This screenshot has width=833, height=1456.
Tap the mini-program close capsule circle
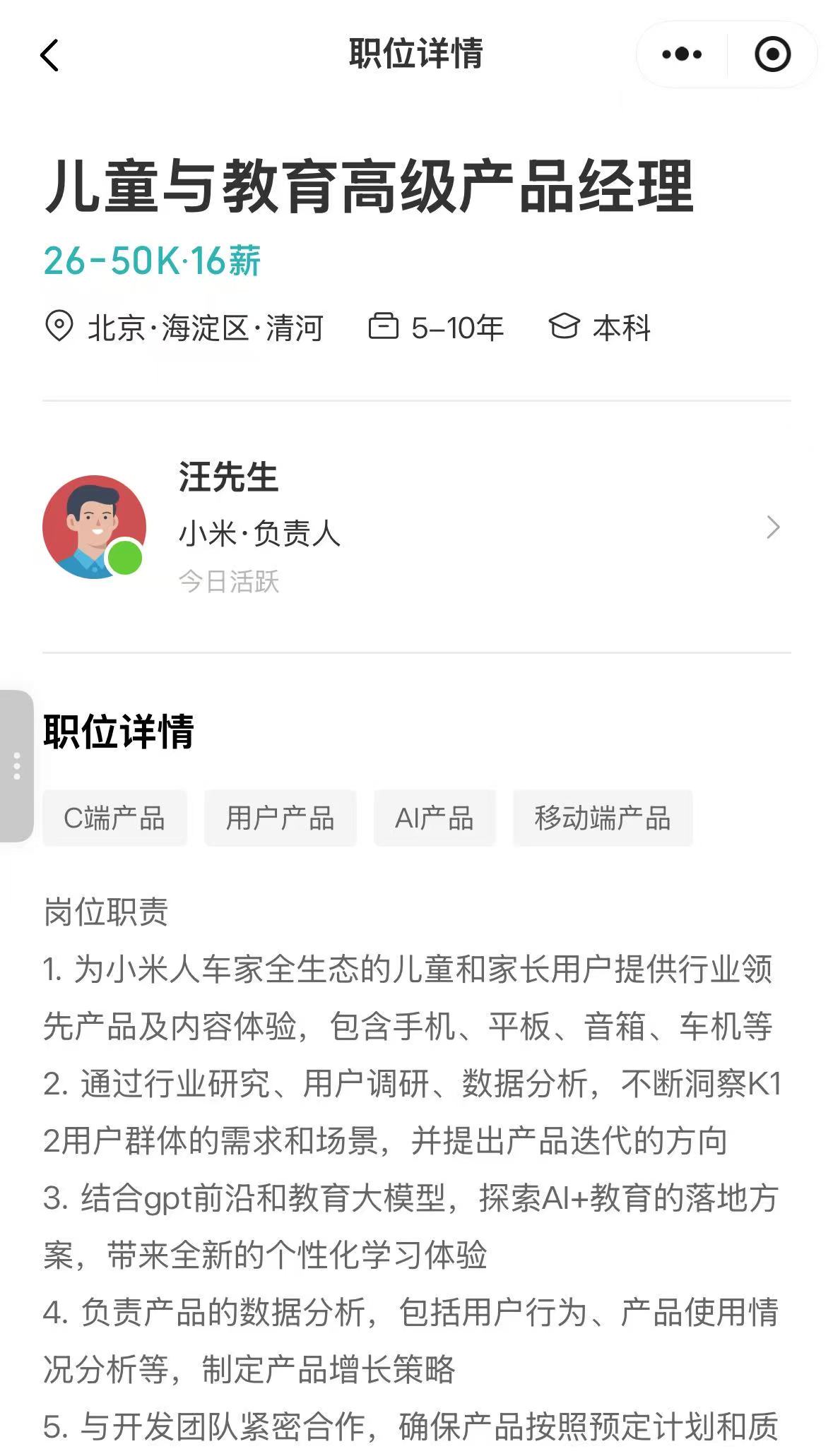click(773, 53)
